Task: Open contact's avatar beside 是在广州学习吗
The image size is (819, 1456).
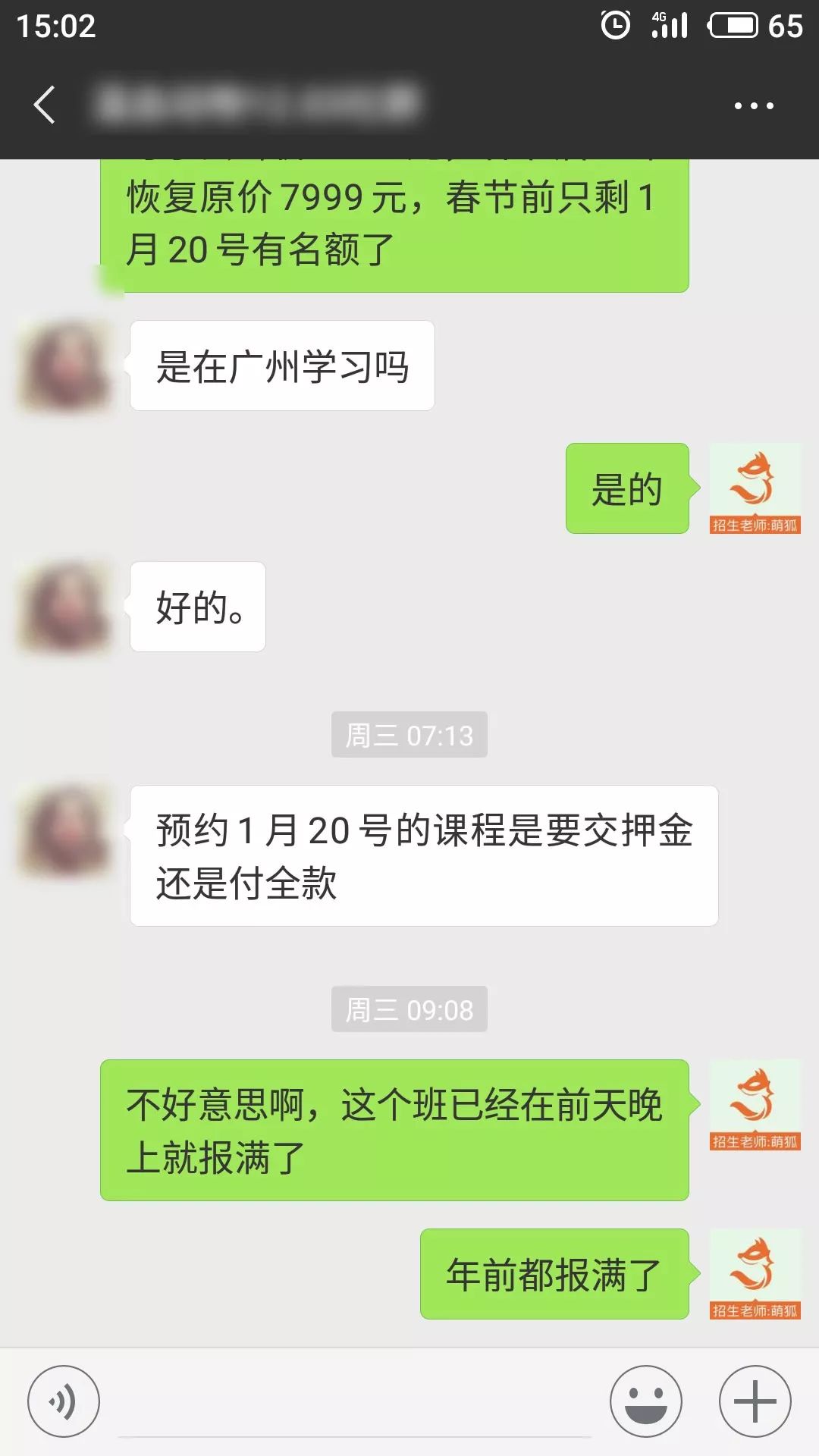Action: (x=67, y=367)
